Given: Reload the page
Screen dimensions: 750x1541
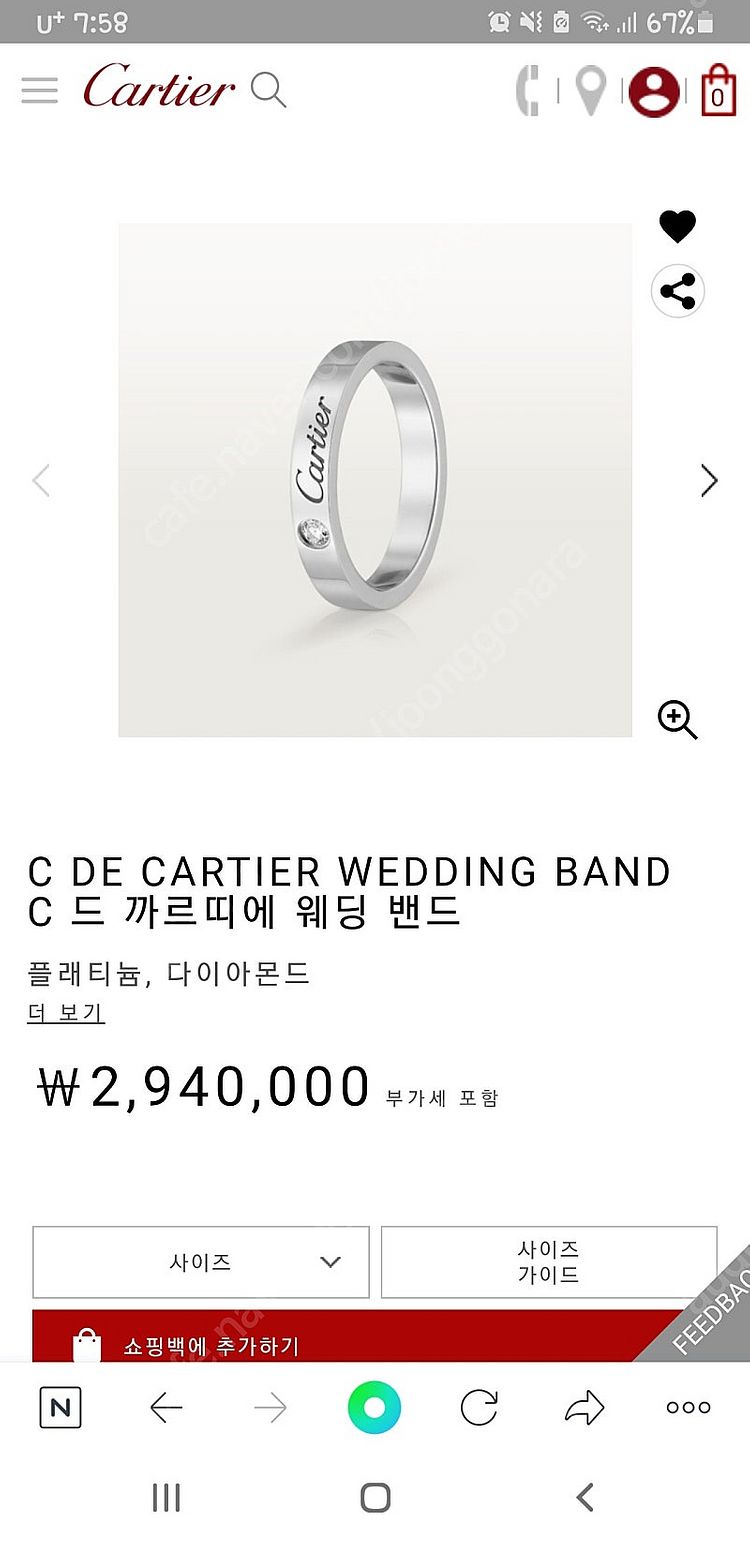Looking at the screenshot, I should click(479, 1408).
